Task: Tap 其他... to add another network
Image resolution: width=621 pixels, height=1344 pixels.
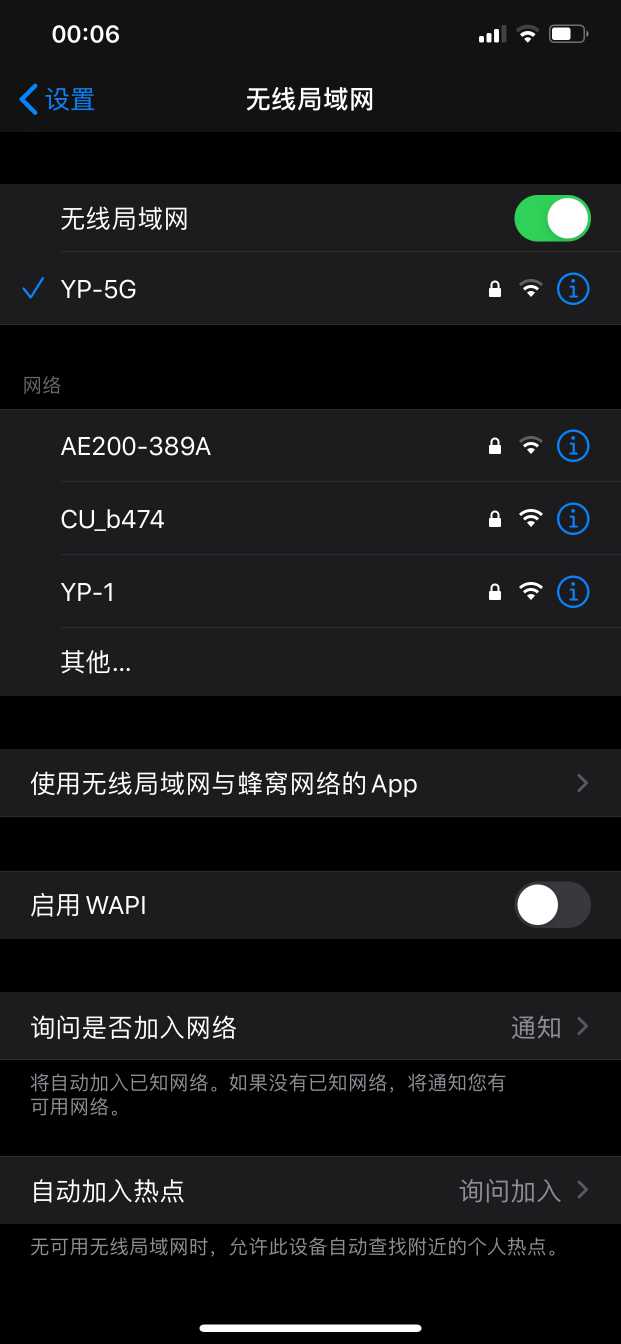Action: tap(96, 661)
